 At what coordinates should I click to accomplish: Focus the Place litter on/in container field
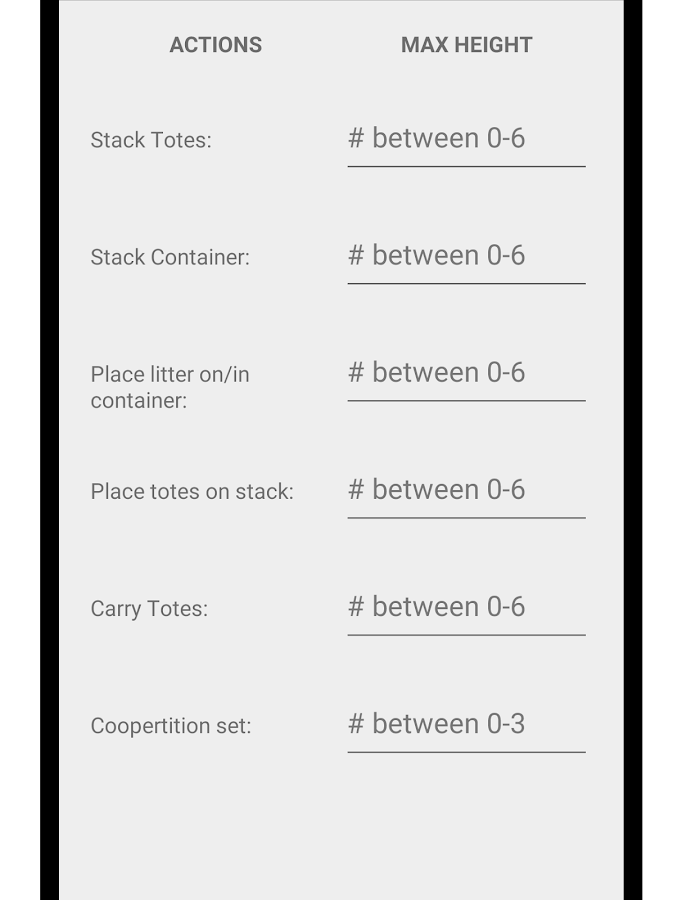click(466, 373)
